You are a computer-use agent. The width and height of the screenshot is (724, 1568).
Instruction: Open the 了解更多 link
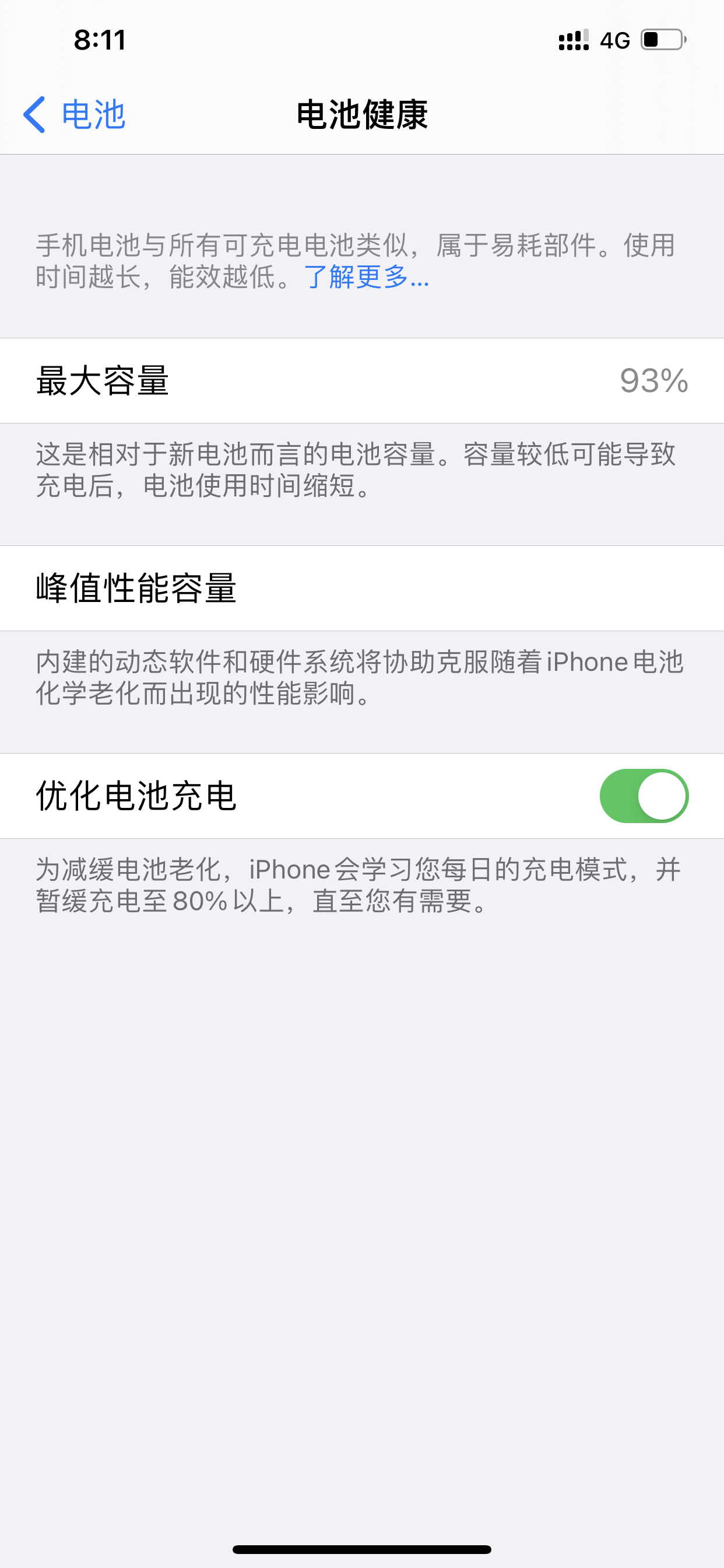click(x=366, y=277)
